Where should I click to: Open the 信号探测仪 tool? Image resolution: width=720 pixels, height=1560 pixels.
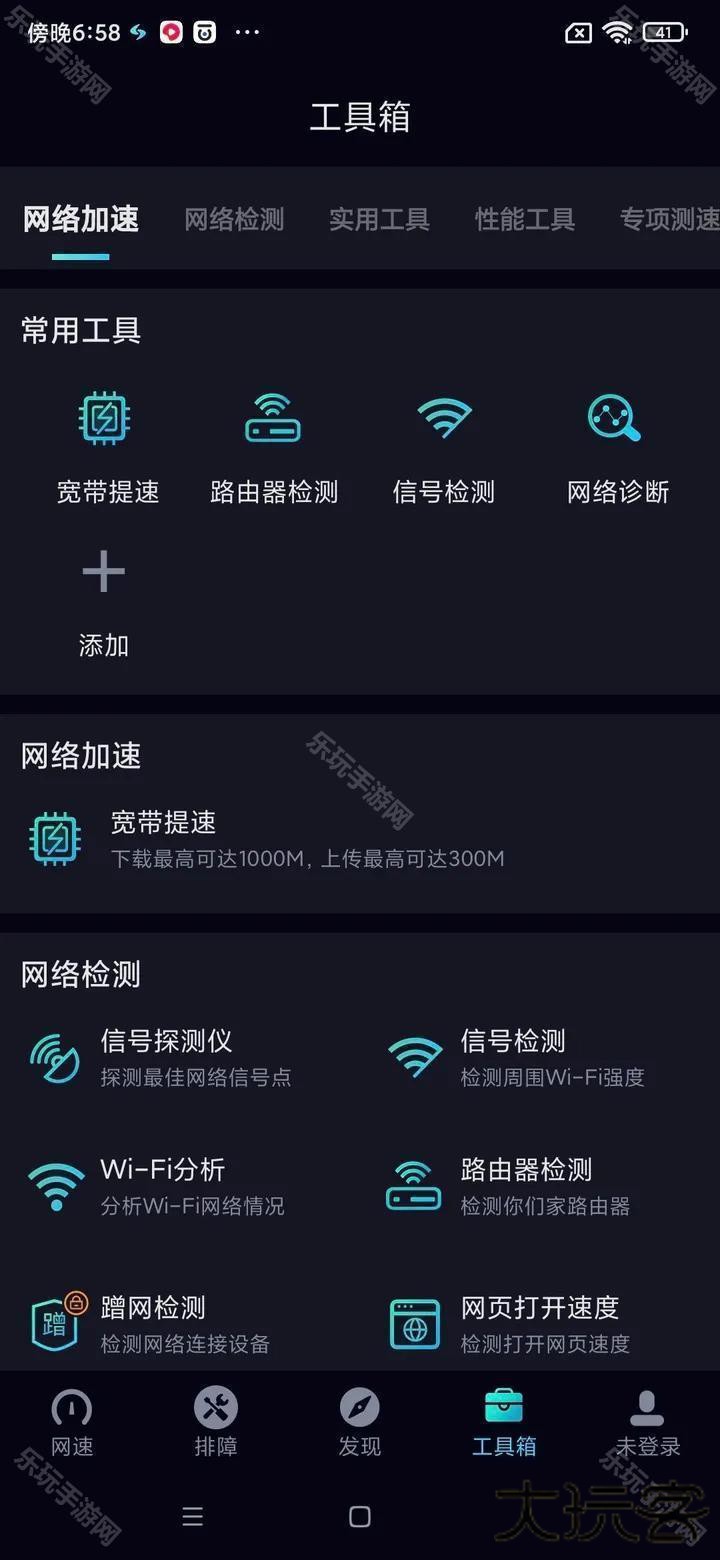(165, 1057)
